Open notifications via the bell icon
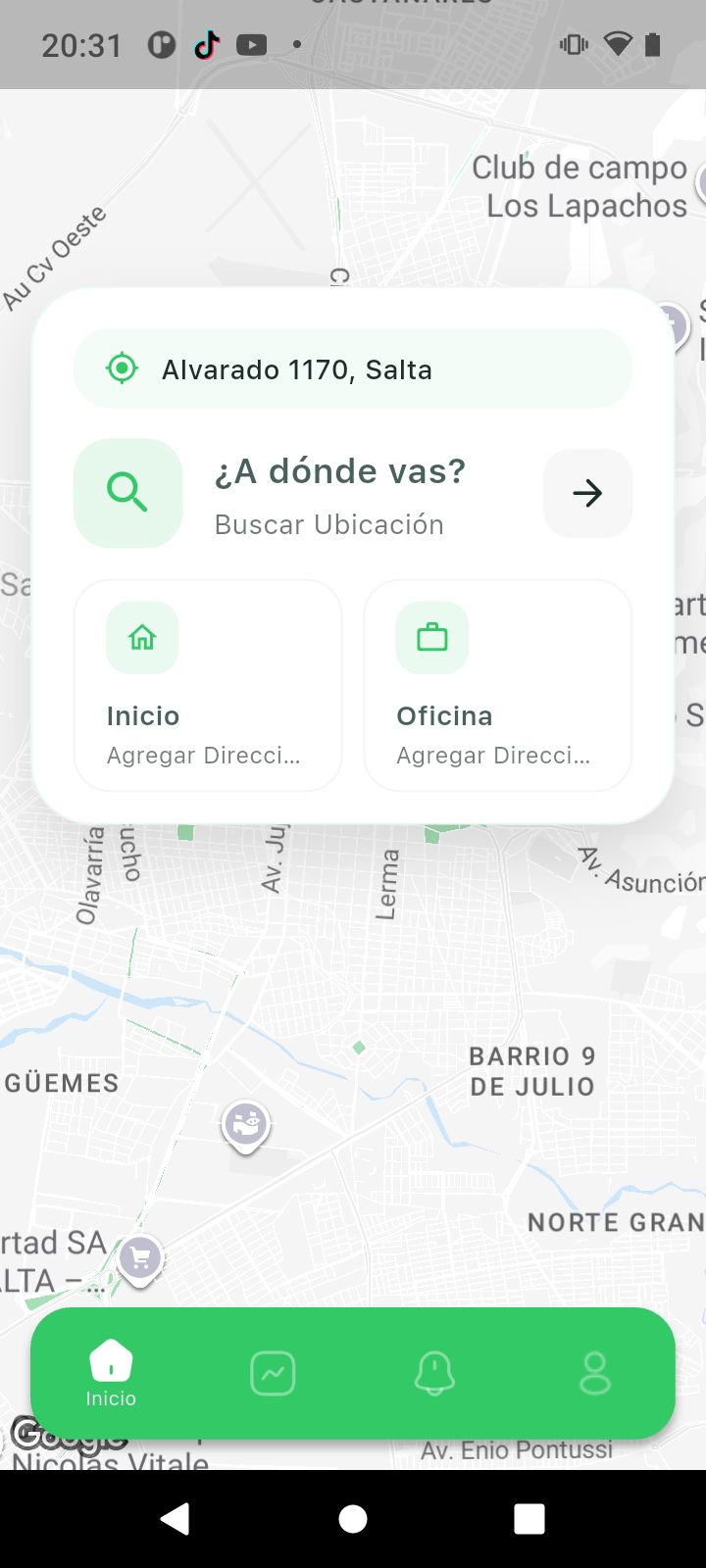706x1568 pixels. point(434,1373)
